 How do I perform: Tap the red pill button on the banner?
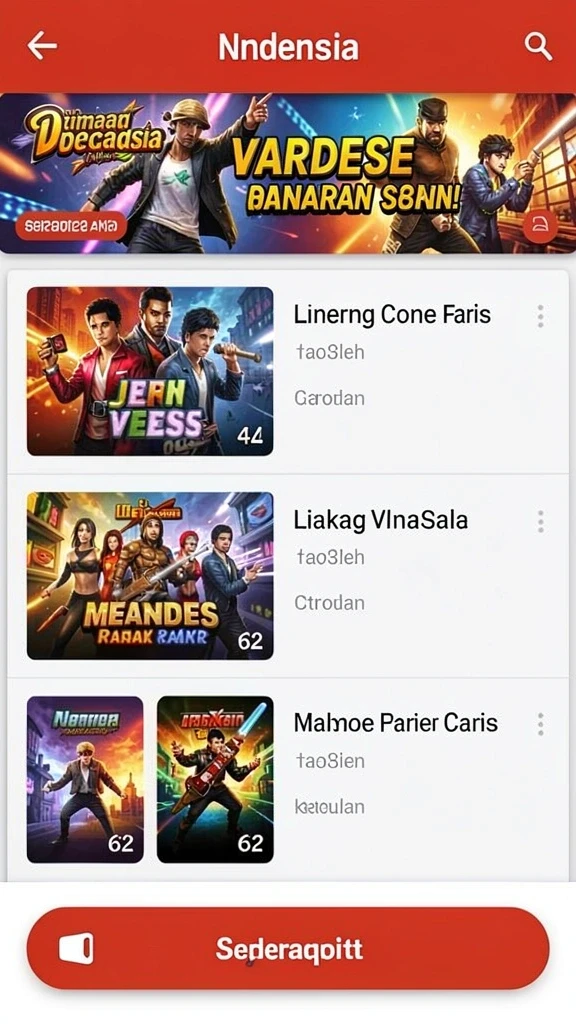pyautogui.click(x=71, y=227)
